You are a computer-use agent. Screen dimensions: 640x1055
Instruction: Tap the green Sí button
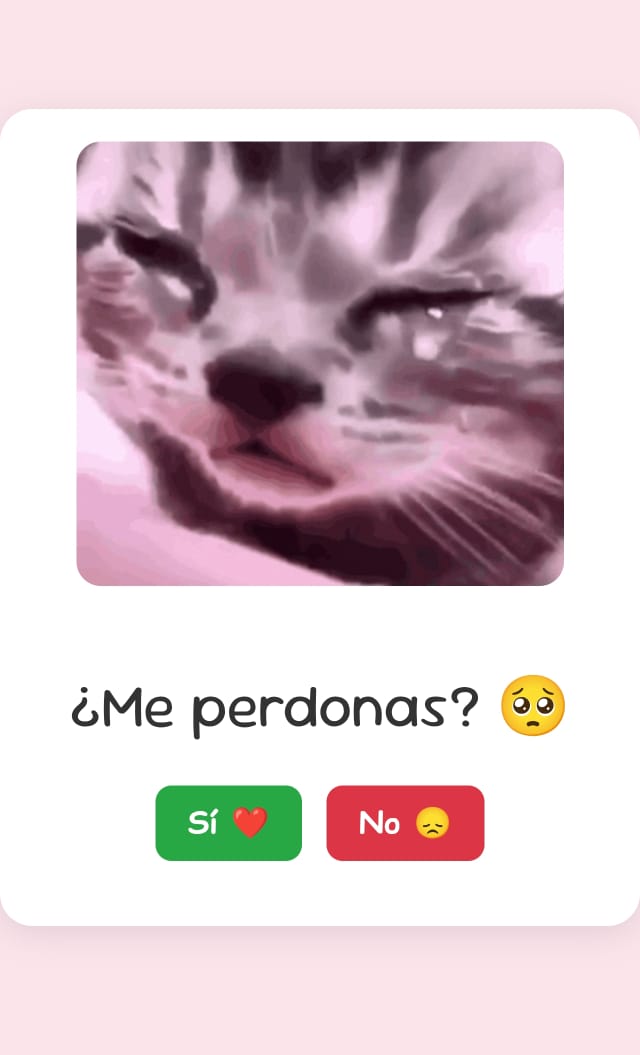tap(228, 823)
